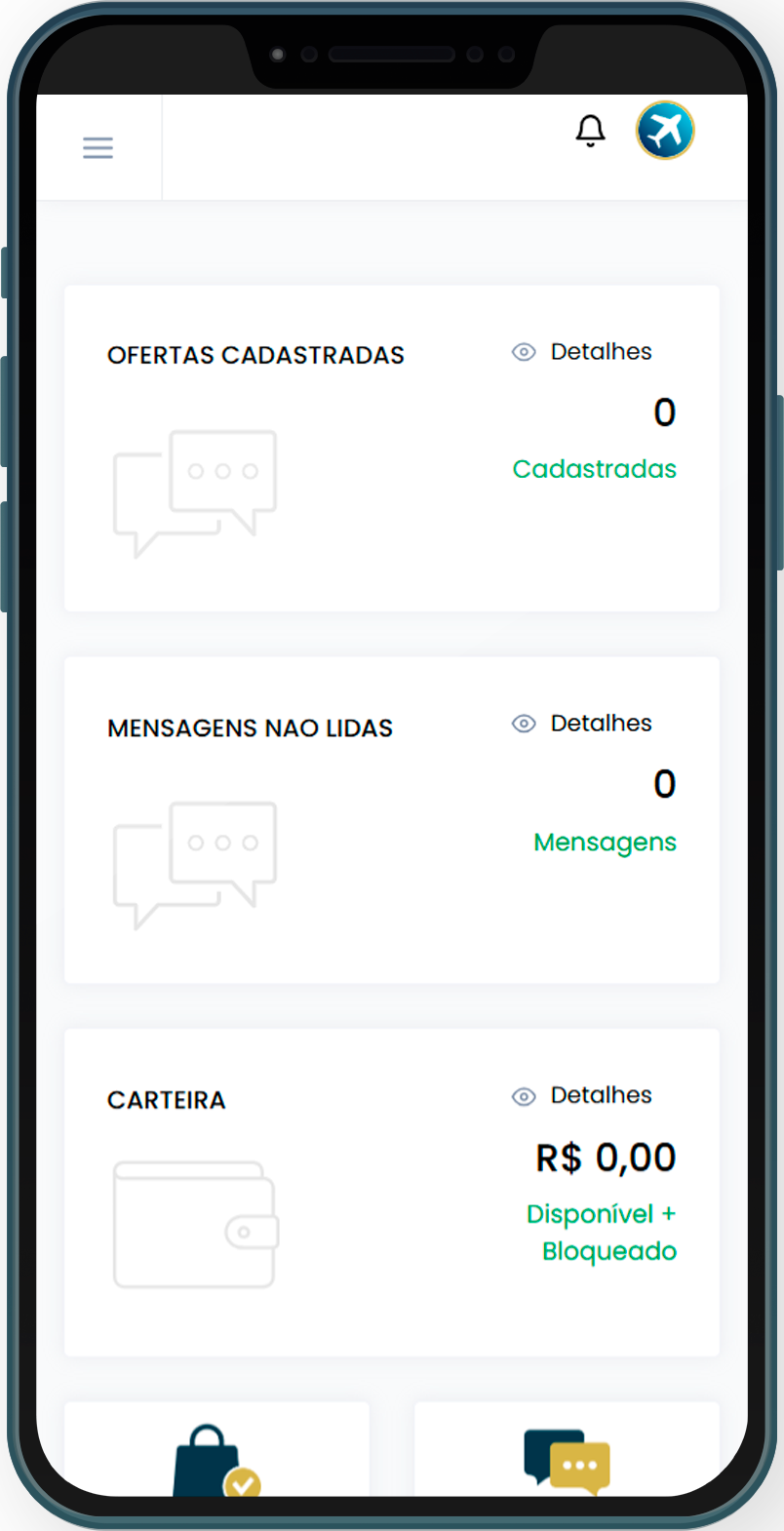View Detalhes for Carteira
784x1531 pixels.
pos(583,1096)
